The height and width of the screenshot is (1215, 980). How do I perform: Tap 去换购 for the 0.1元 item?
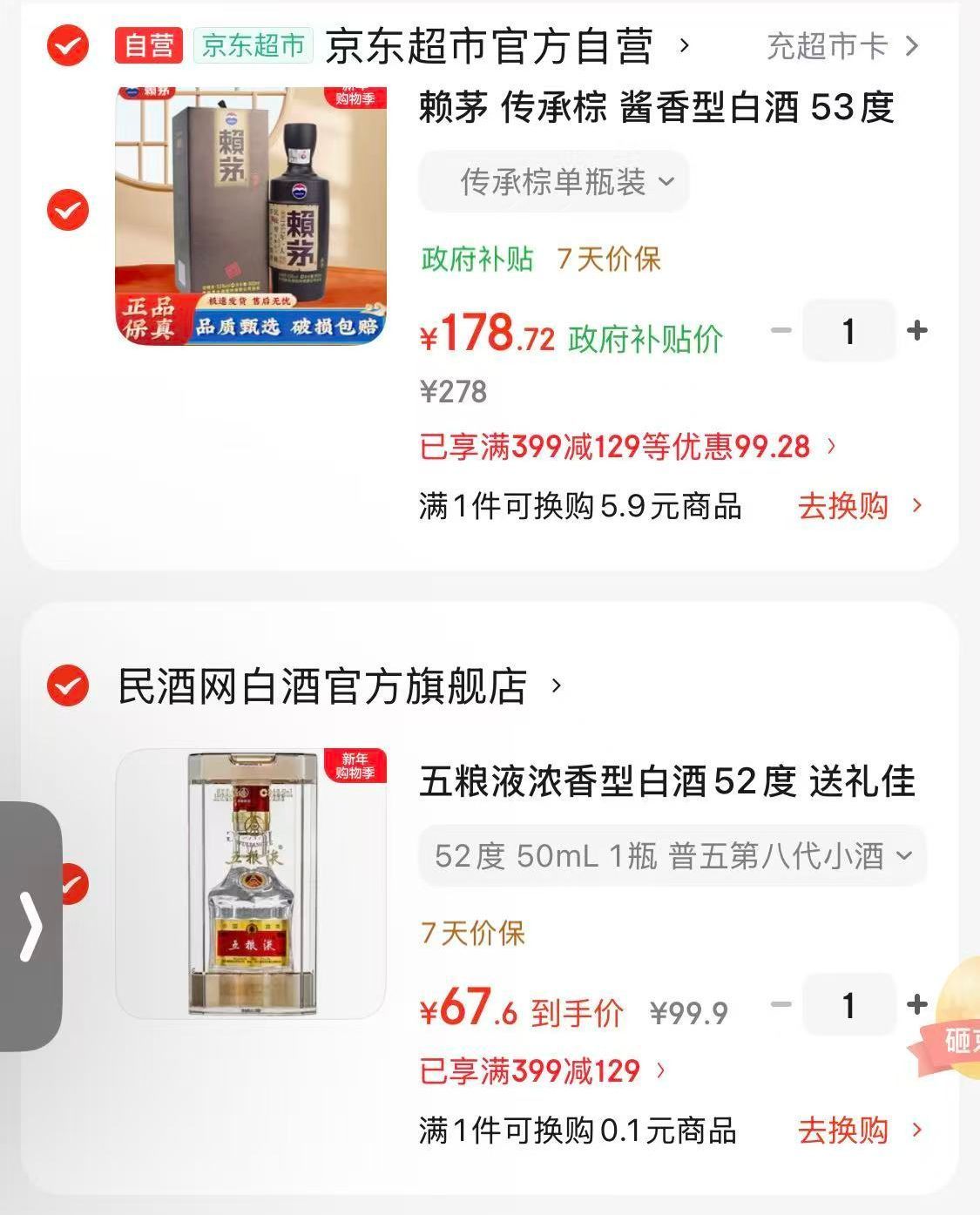click(x=858, y=1131)
